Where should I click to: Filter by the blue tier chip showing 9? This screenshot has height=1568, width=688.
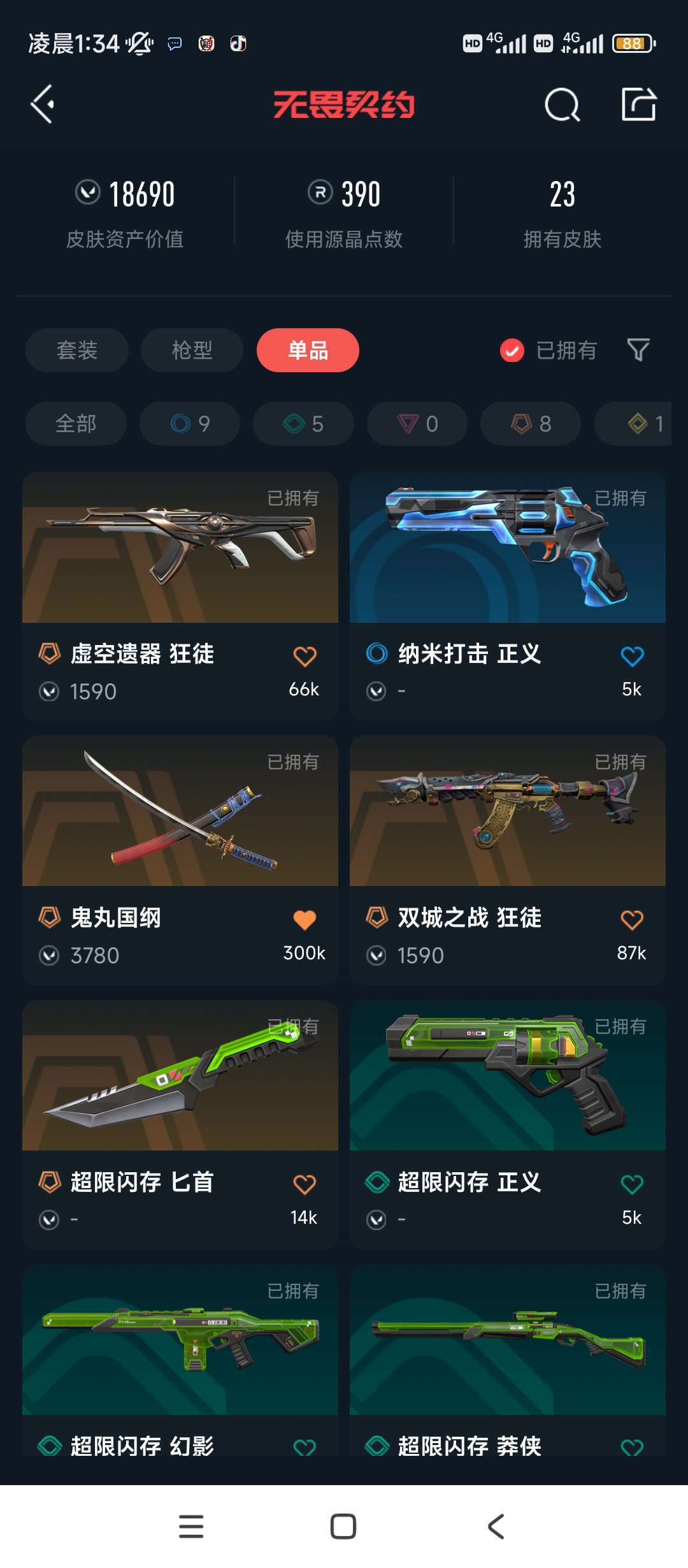pyautogui.click(x=190, y=423)
